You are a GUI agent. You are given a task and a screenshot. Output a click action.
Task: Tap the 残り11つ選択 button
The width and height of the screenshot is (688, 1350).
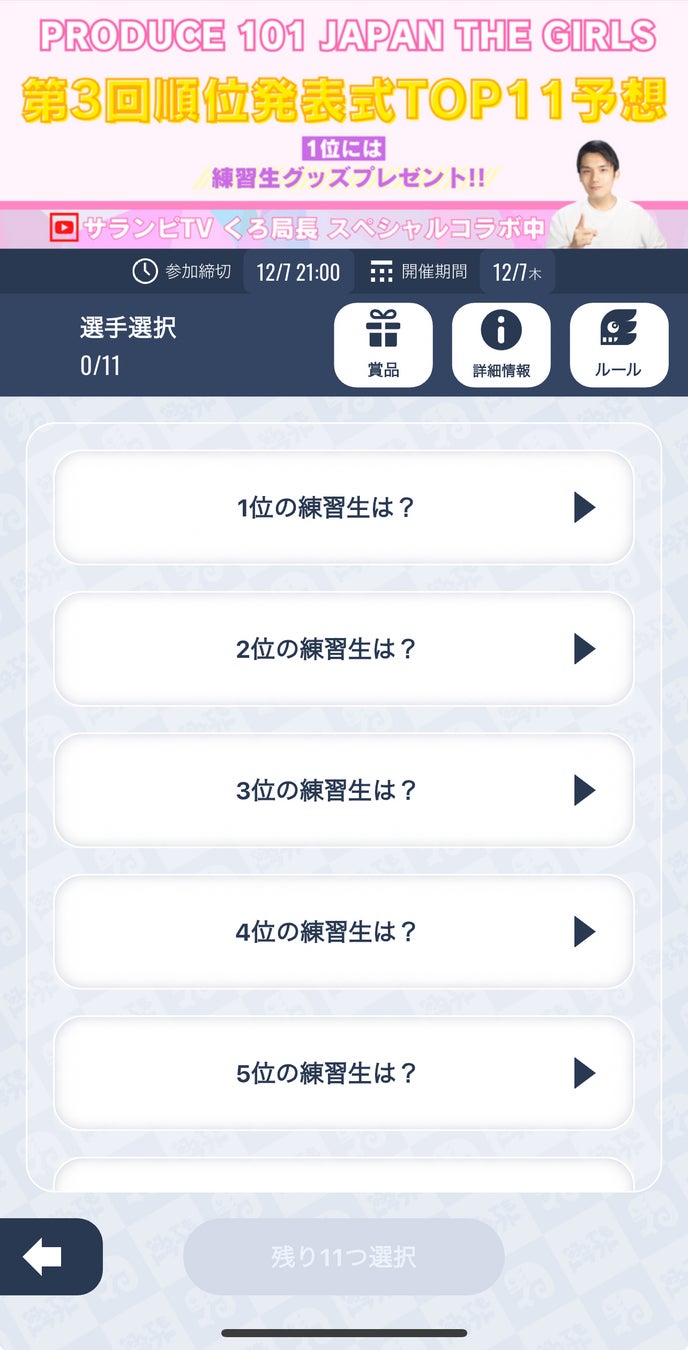coord(343,1257)
